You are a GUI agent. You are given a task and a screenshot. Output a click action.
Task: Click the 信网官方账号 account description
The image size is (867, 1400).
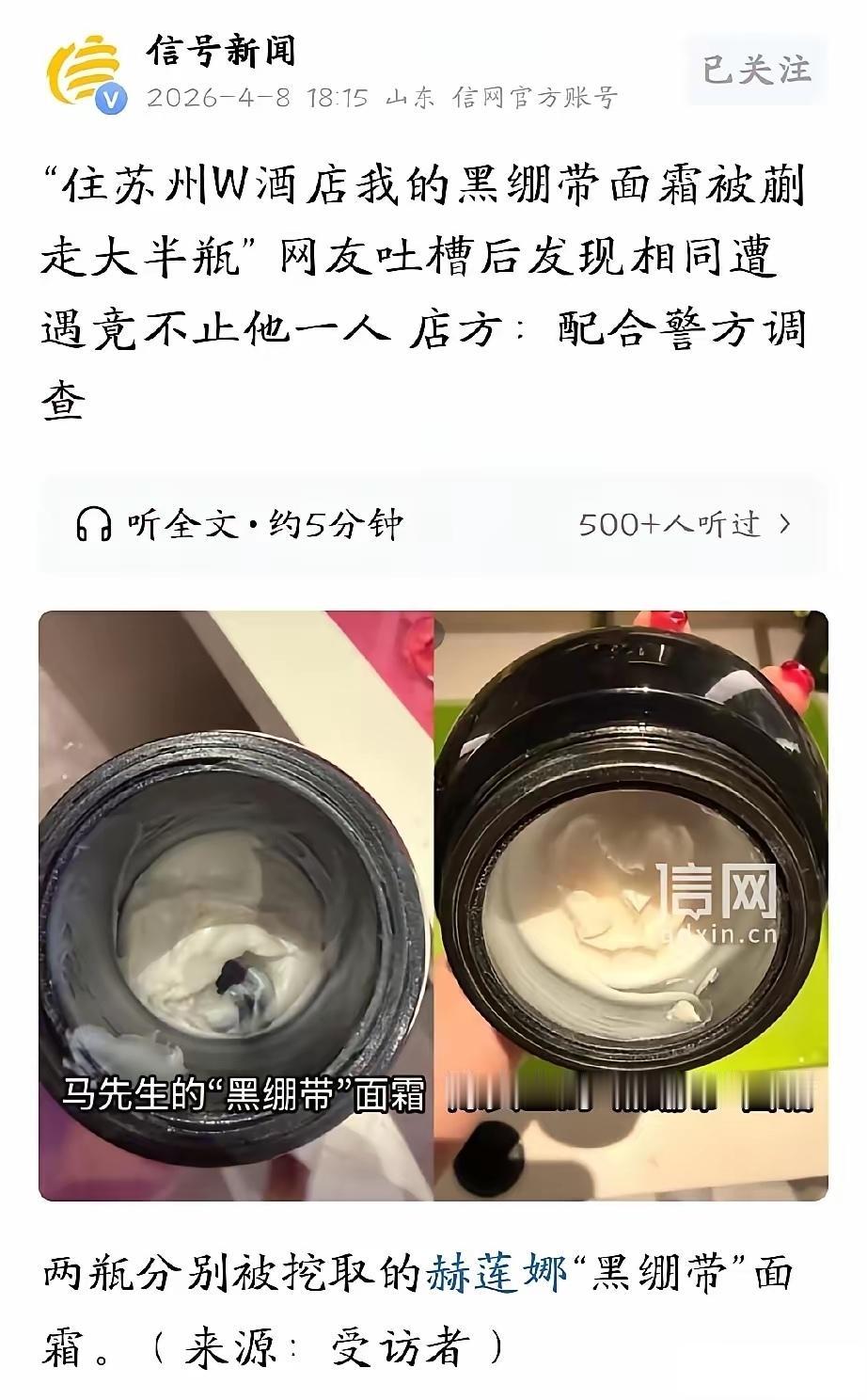pyautogui.click(x=536, y=98)
